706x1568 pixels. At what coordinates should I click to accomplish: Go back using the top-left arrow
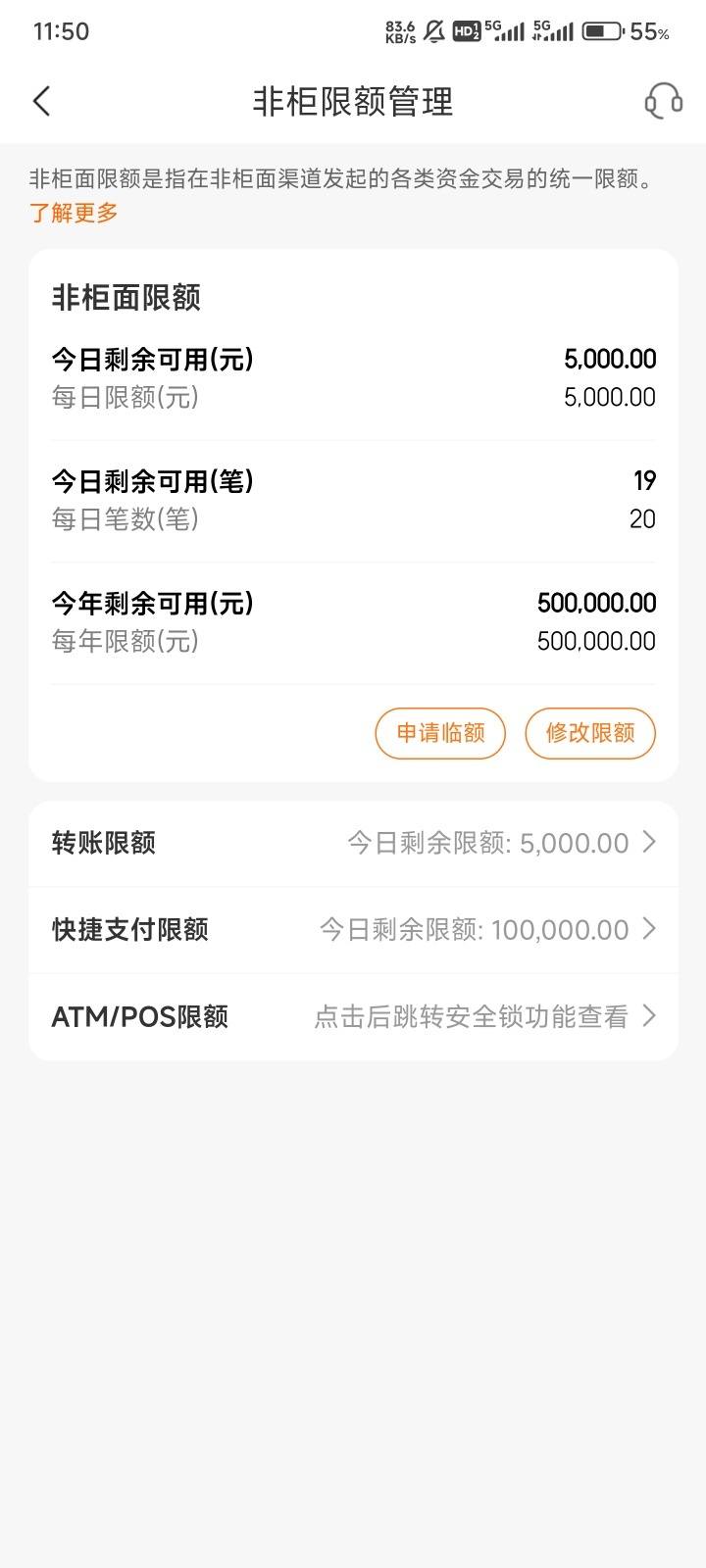click(x=41, y=101)
